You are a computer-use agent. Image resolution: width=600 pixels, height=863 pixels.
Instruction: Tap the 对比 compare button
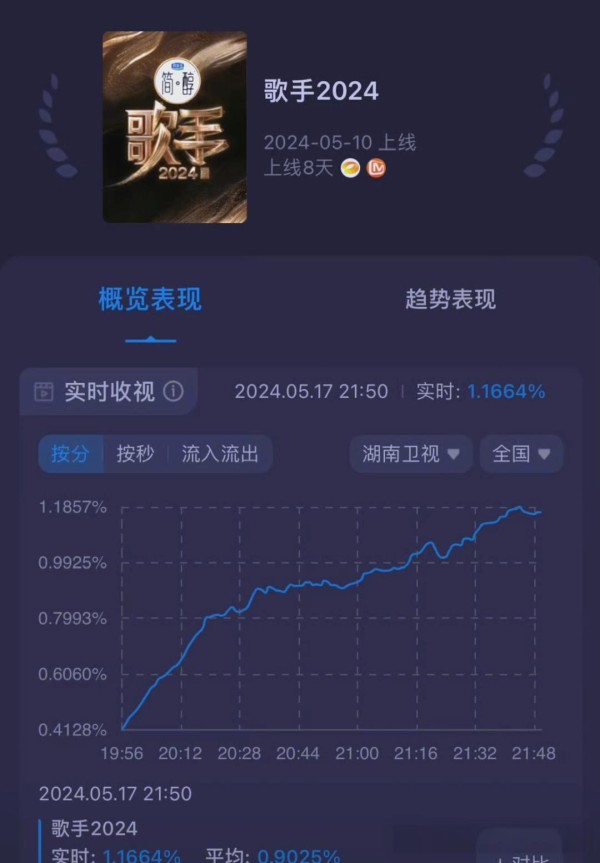(520, 851)
